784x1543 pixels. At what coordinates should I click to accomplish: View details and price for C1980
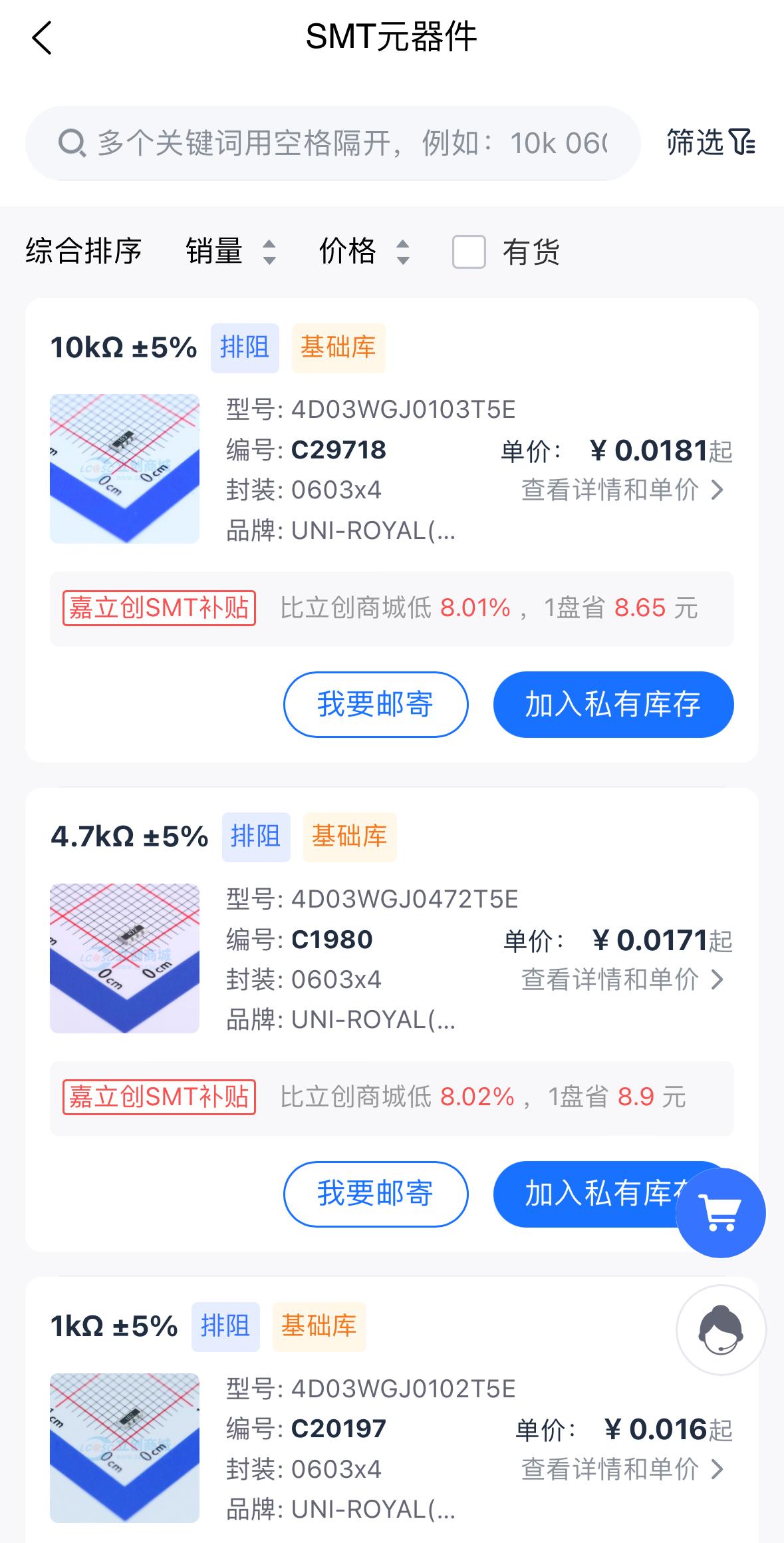click(x=622, y=979)
